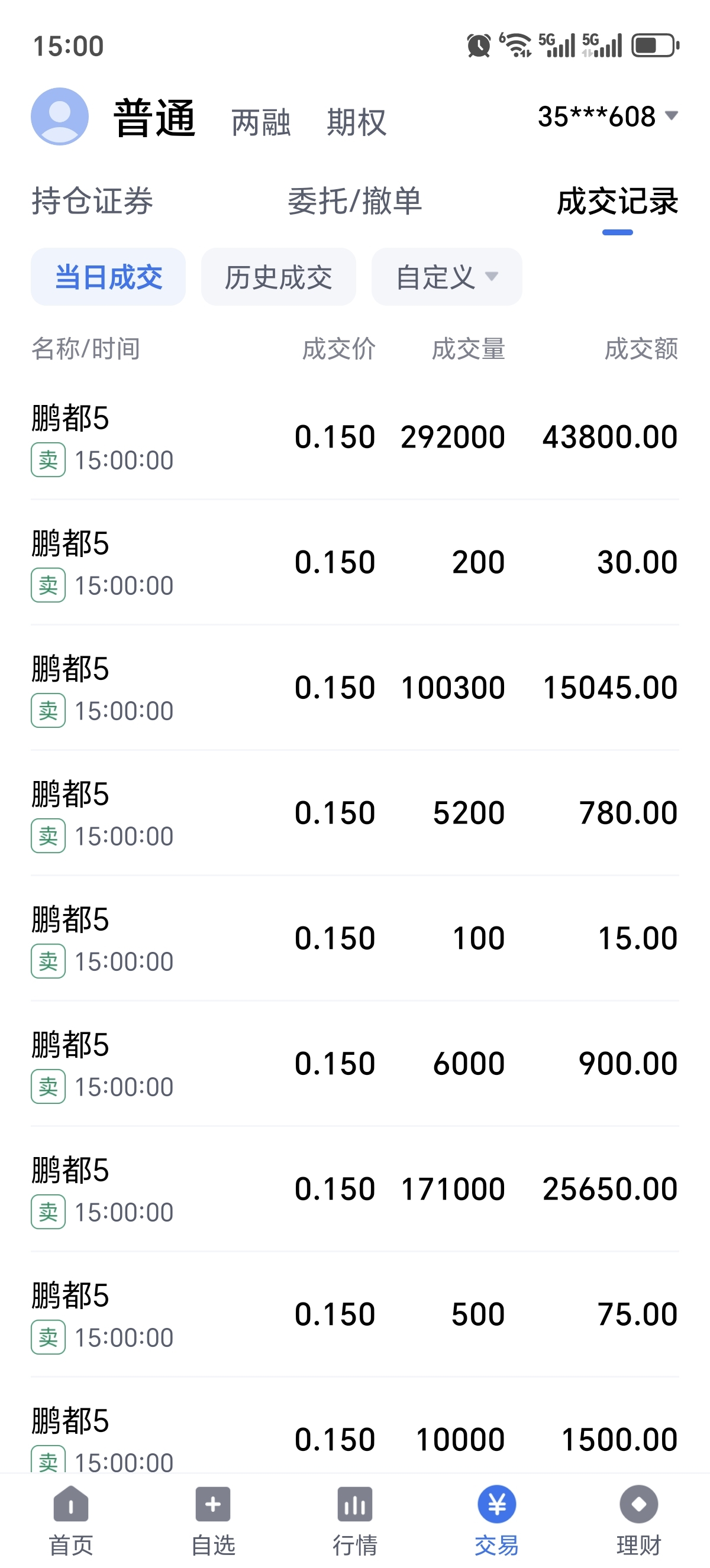Open the 理财 wealth tab

pyautogui.click(x=639, y=1520)
